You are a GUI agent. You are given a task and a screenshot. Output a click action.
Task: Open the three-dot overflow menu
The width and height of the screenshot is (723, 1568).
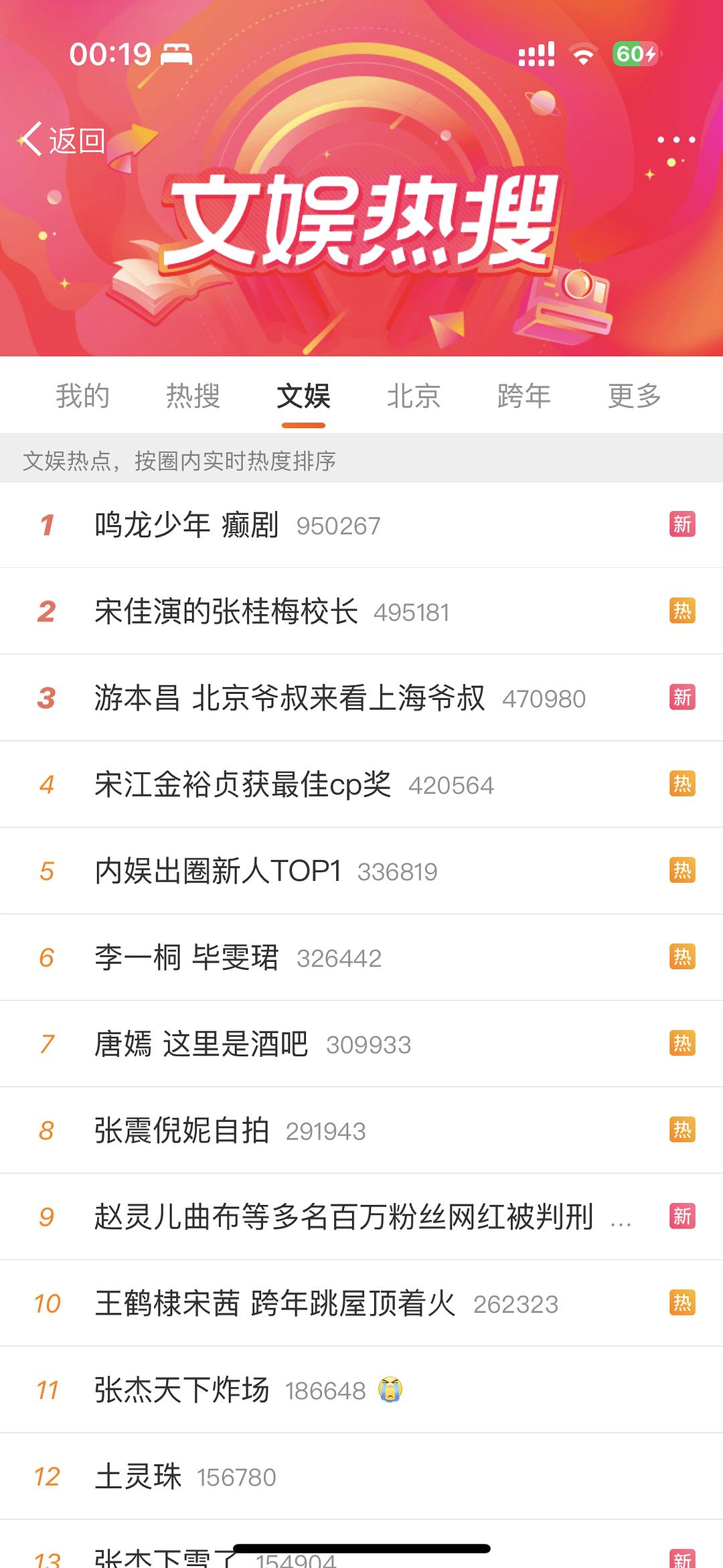675,140
